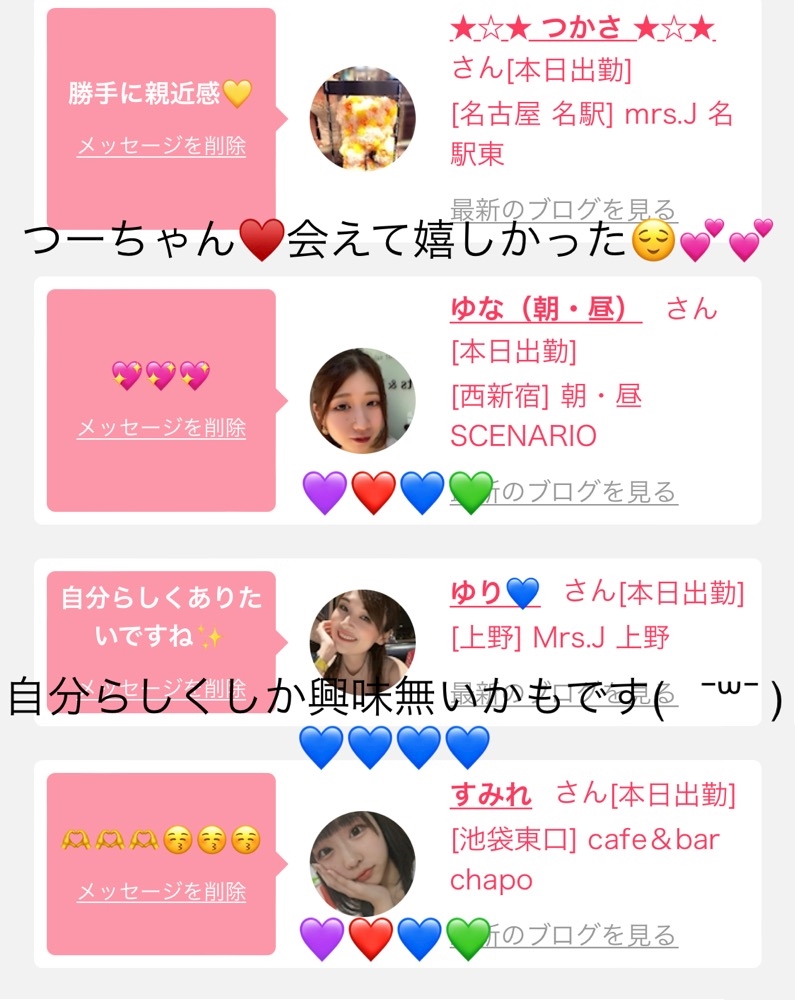Open ゆり's round profile photo
The width and height of the screenshot is (795, 1000).
click(x=363, y=641)
